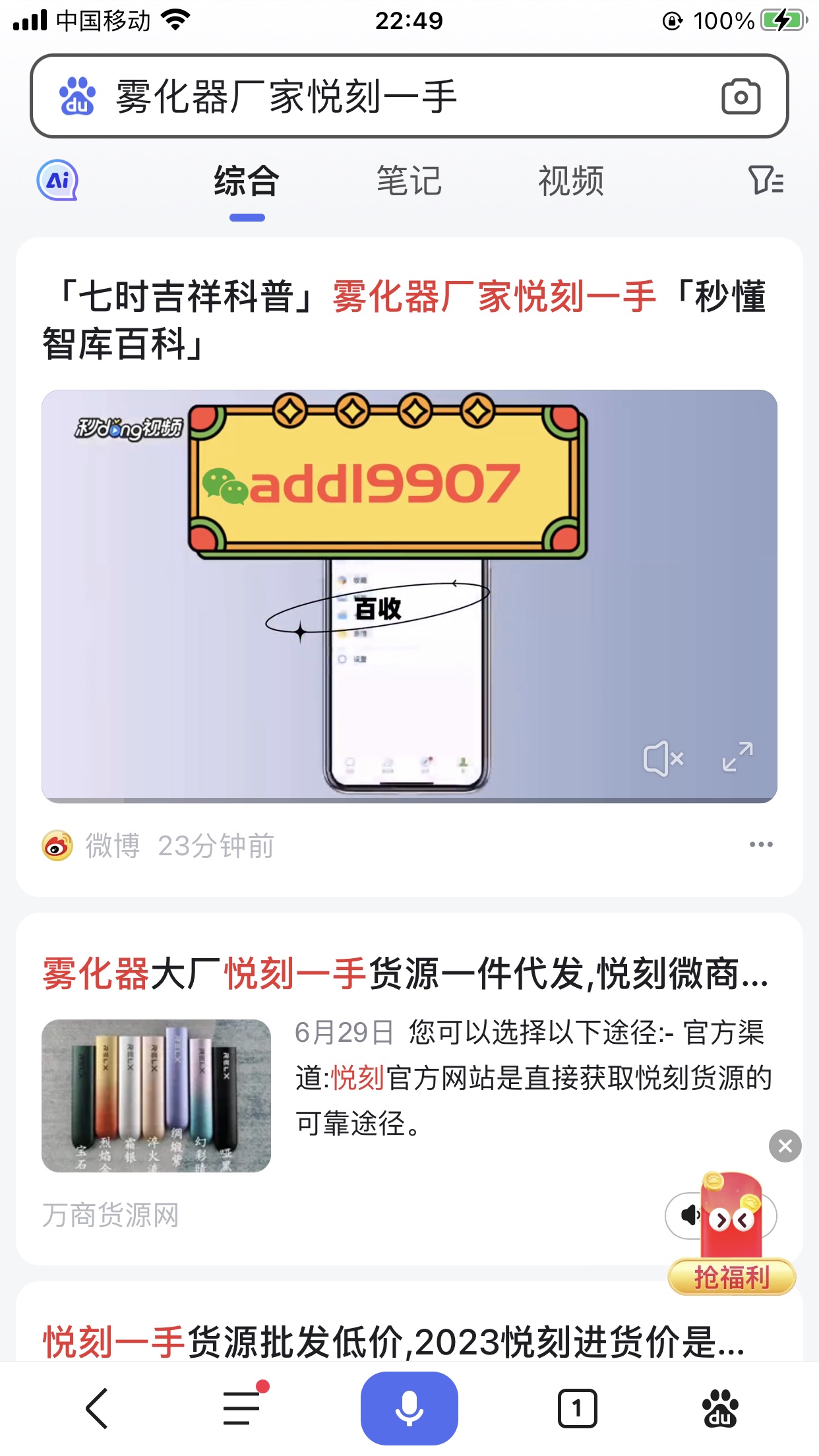Go to the Baidu home page
Viewport: 819px width, 1456px height.
click(721, 1409)
